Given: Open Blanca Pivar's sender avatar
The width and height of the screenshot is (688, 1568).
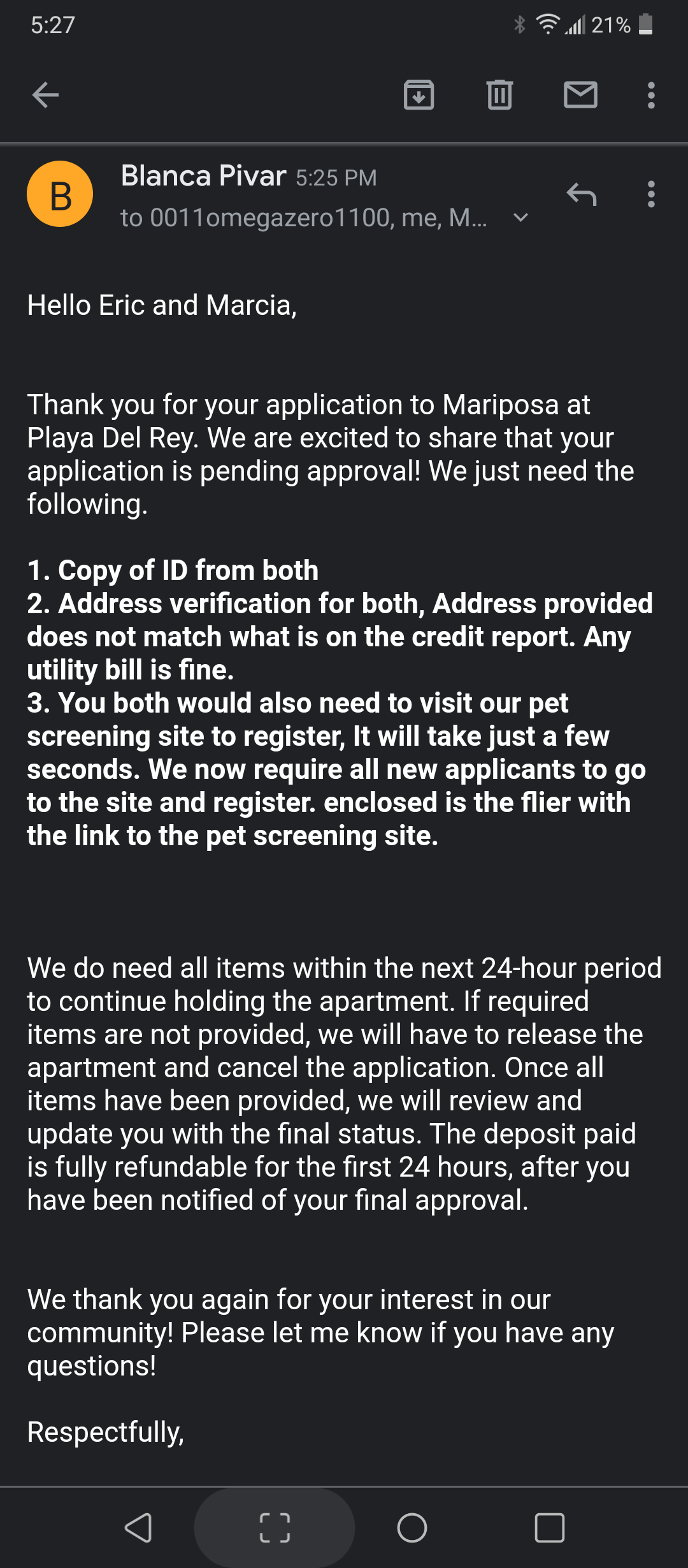Looking at the screenshot, I should pyautogui.click(x=60, y=194).
